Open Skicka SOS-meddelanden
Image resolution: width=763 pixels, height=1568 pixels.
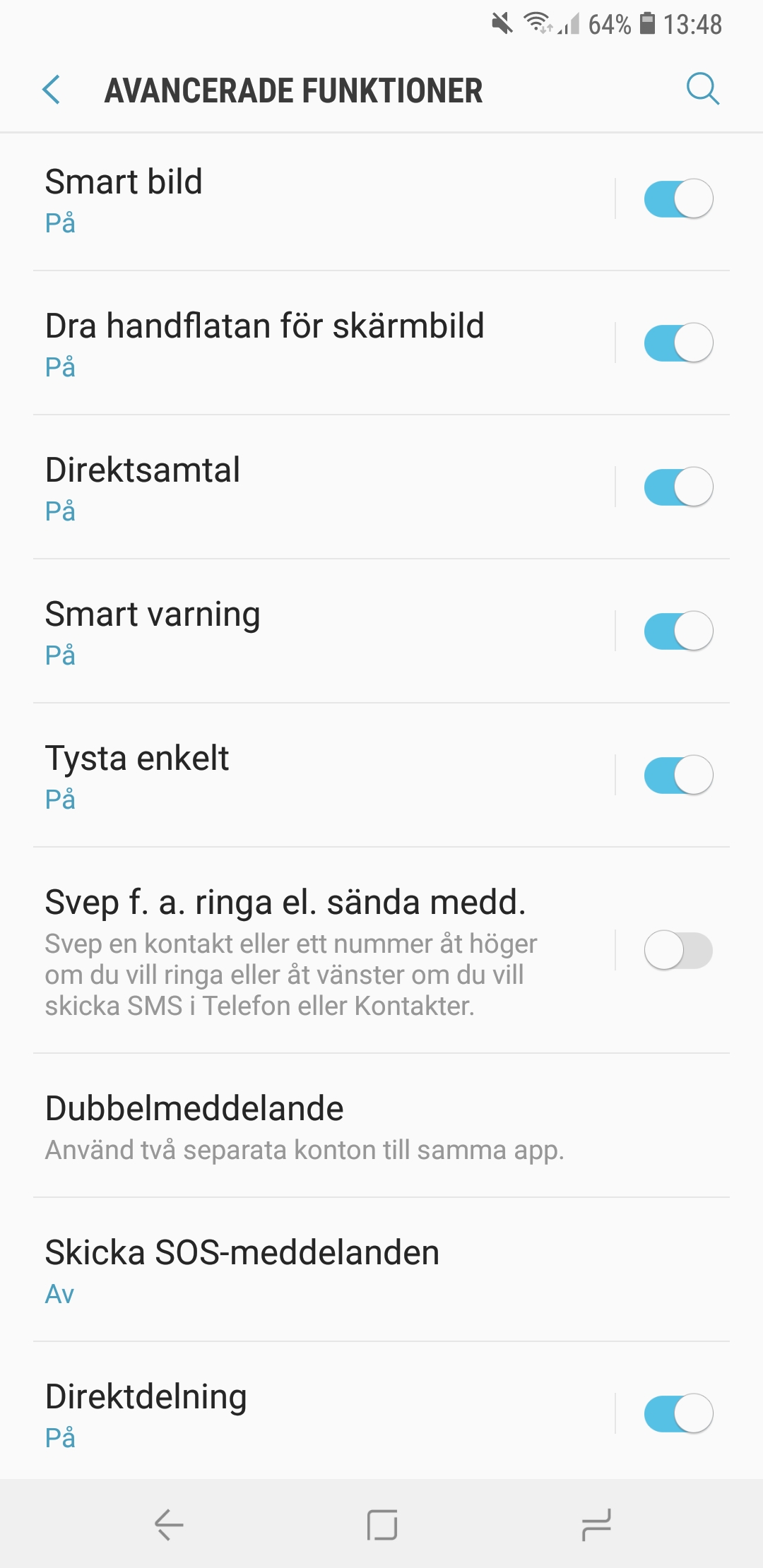tap(381, 1270)
